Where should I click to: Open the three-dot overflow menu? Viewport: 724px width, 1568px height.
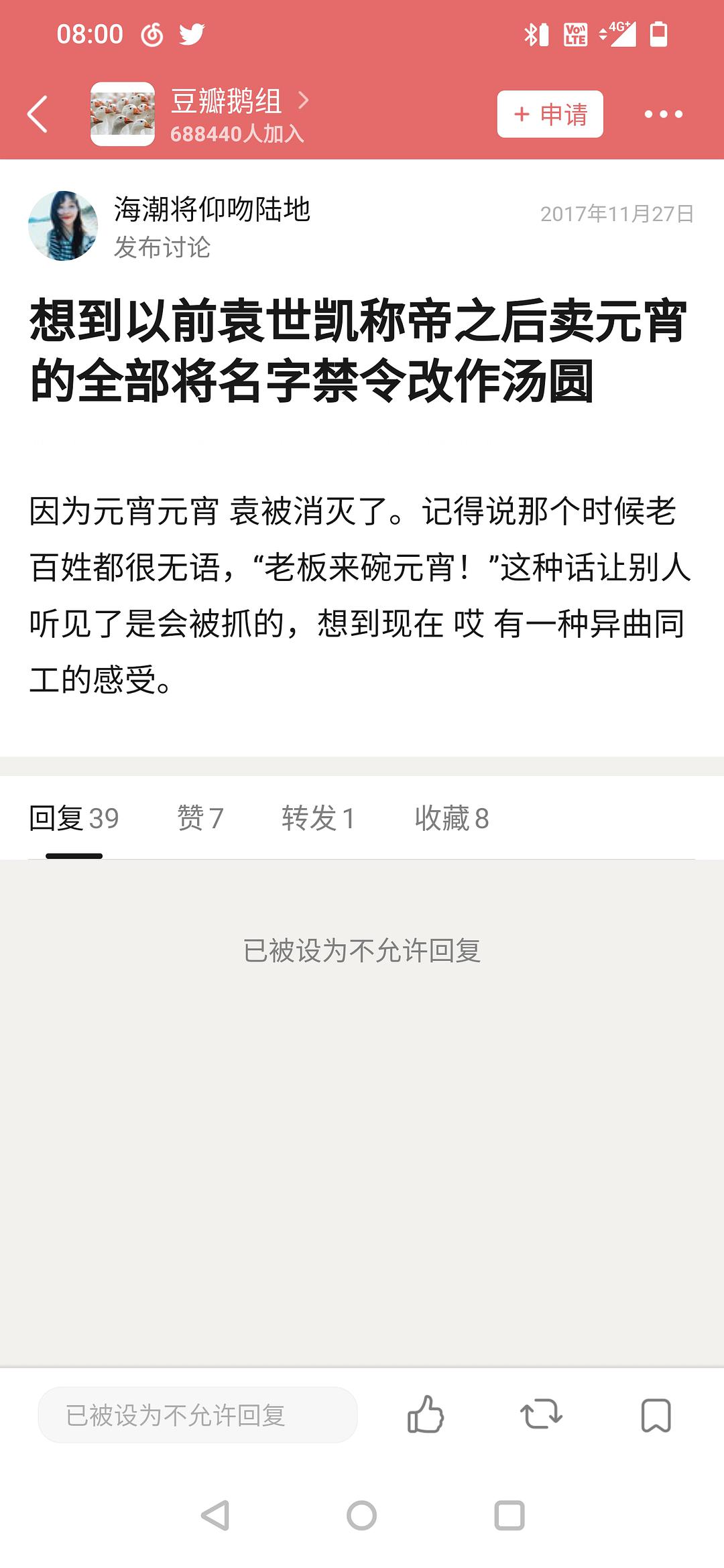[x=663, y=114]
